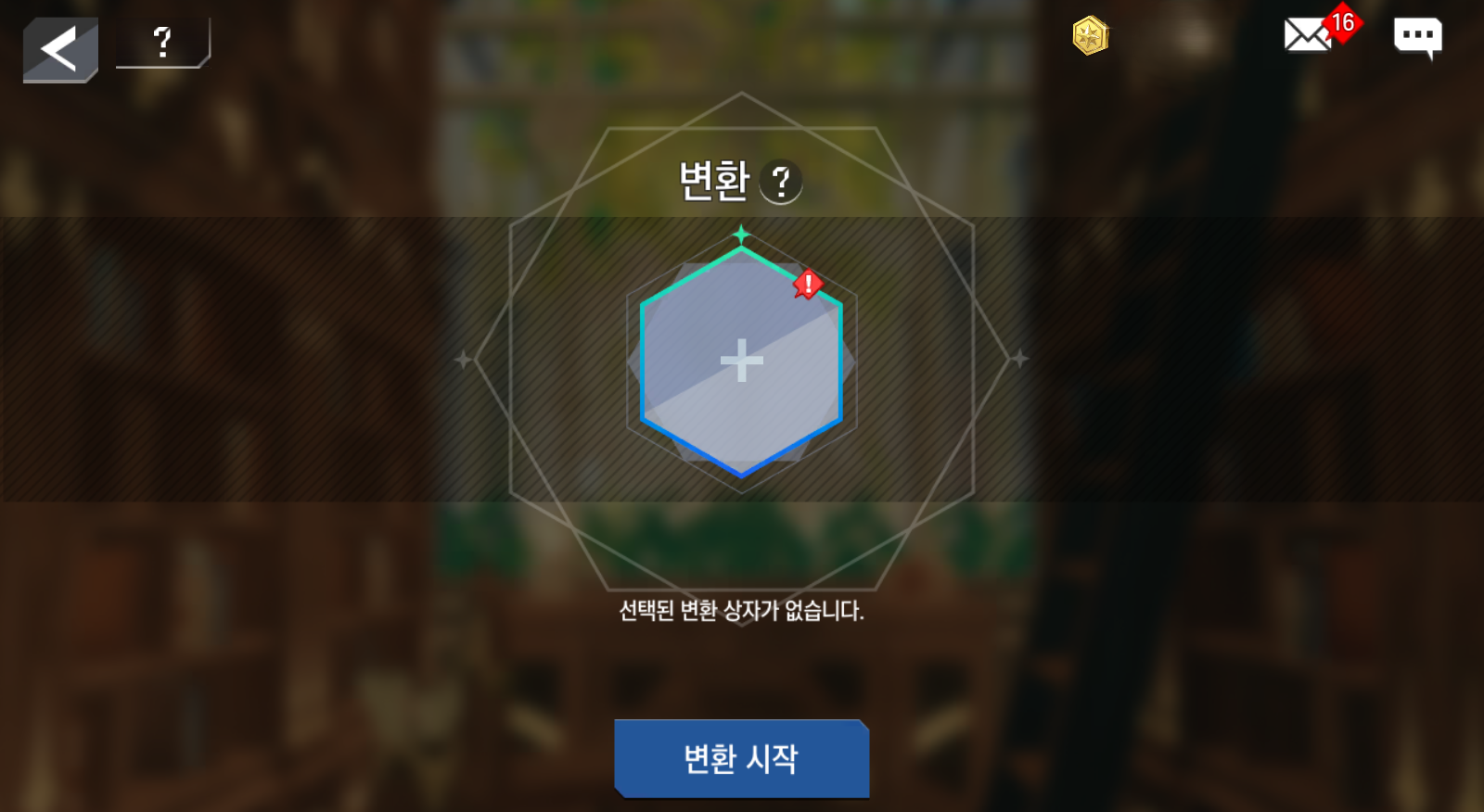Open the help question mark tab
This screenshot has height=812, width=1484.
162,43
